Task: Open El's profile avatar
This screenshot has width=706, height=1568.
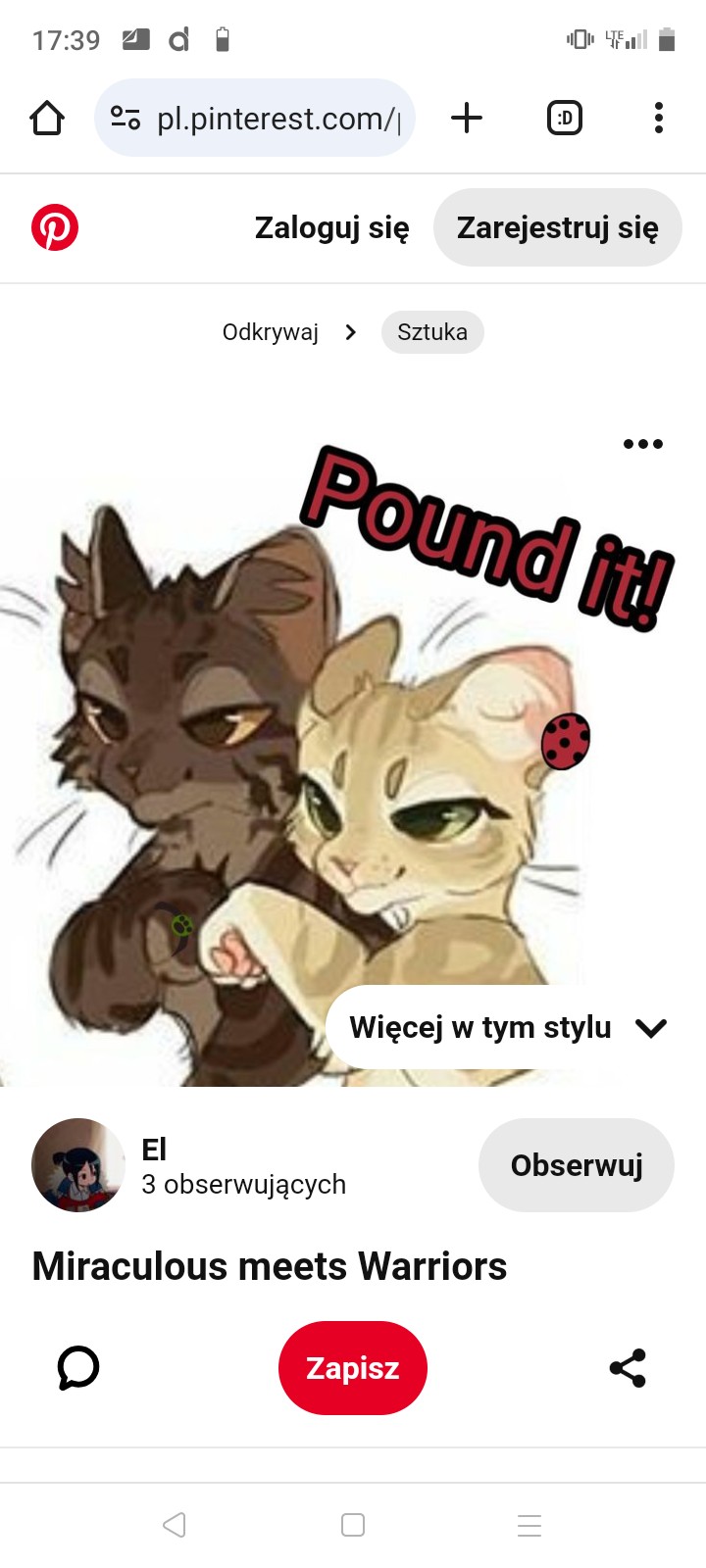Action: click(78, 1165)
